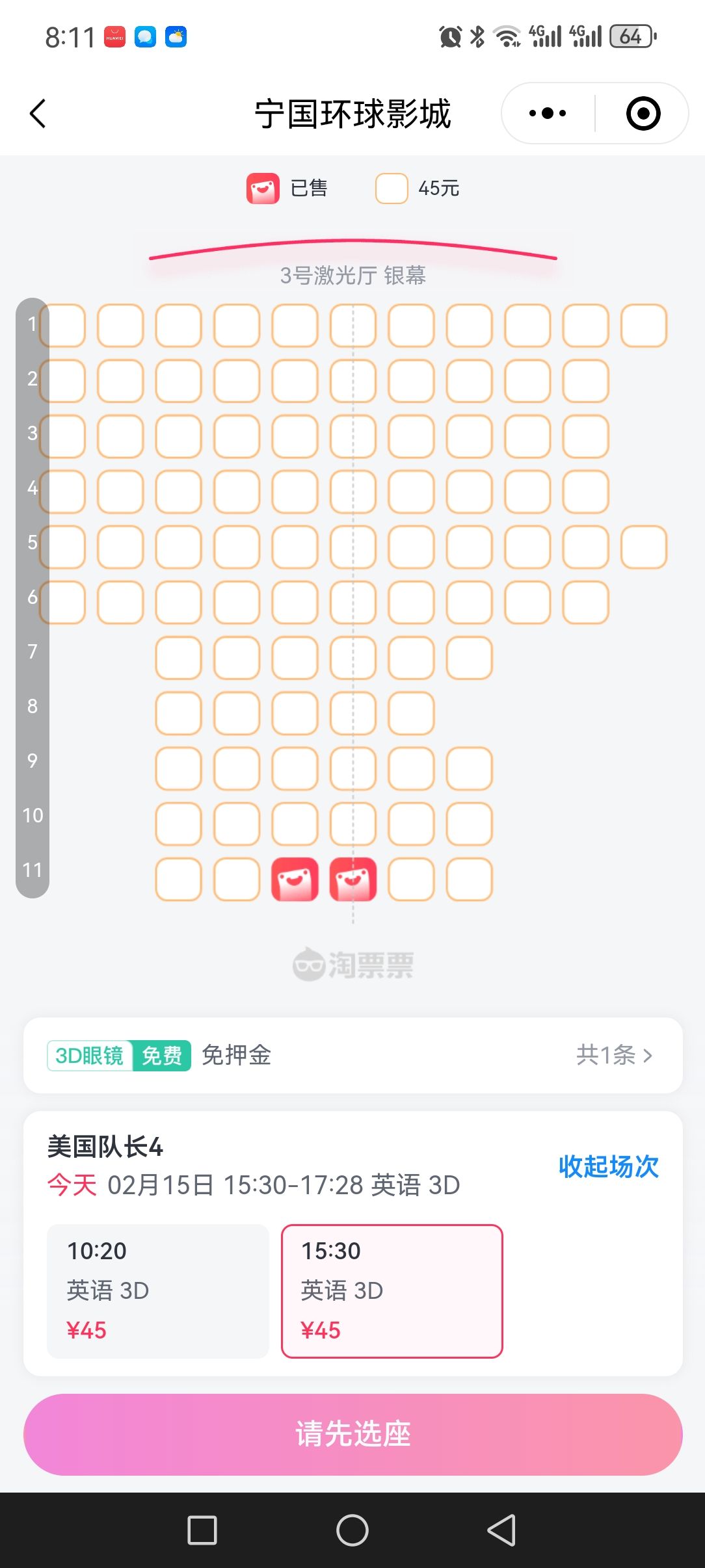Select the last seat in row 5

643,547
